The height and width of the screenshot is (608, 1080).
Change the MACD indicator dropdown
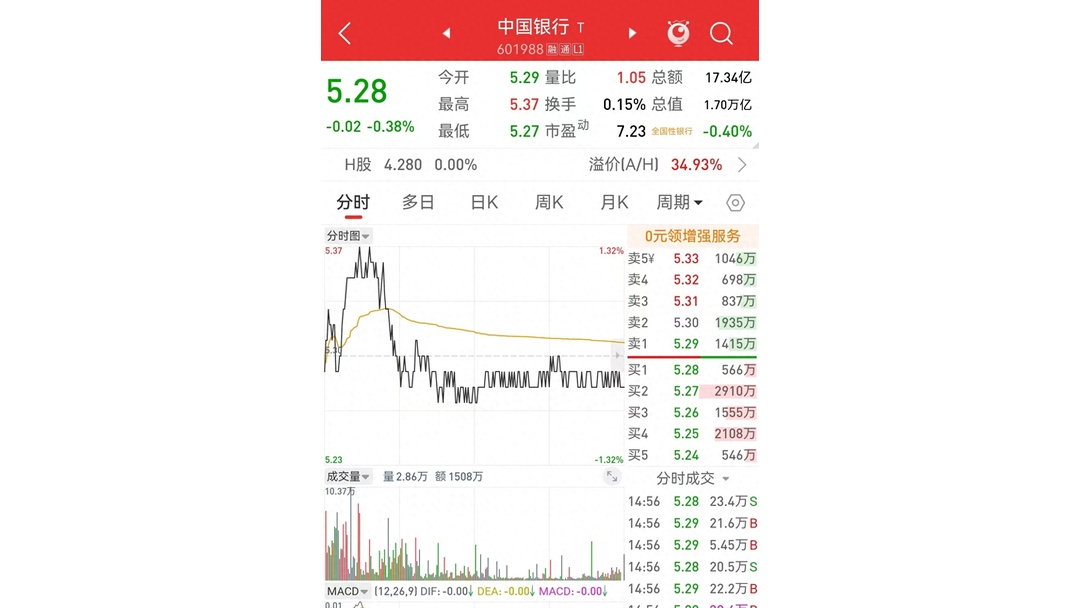348,591
